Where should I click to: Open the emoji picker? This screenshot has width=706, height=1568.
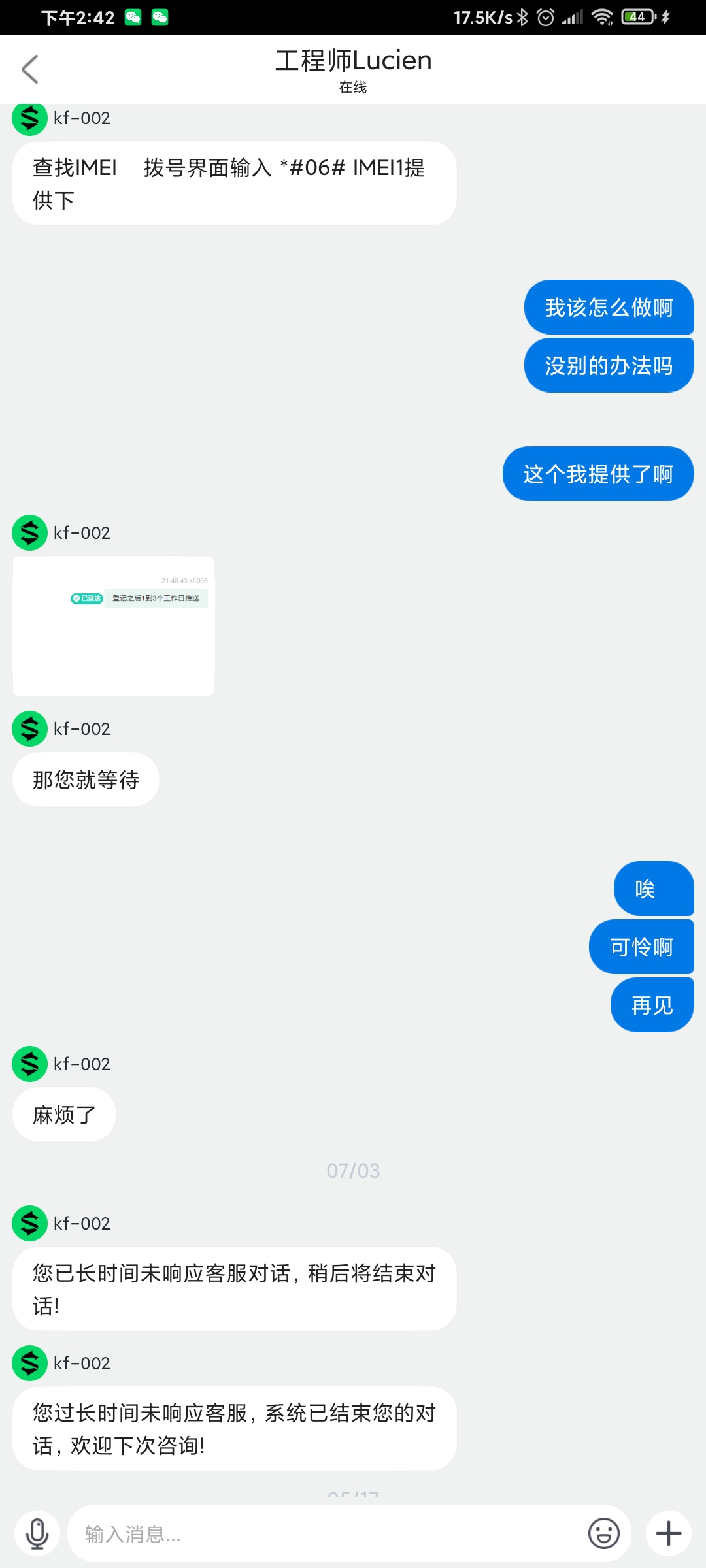coord(603,1533)
